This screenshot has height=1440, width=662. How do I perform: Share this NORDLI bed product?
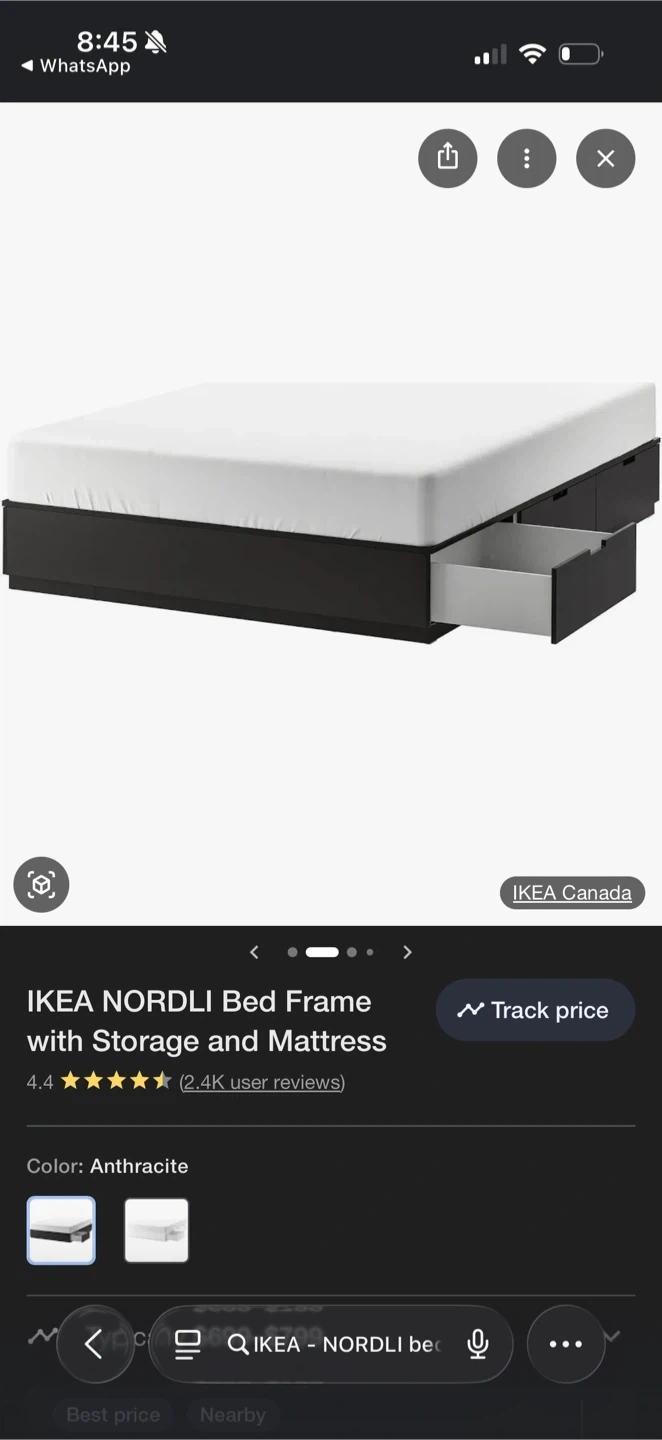click(x=447, y=158)
